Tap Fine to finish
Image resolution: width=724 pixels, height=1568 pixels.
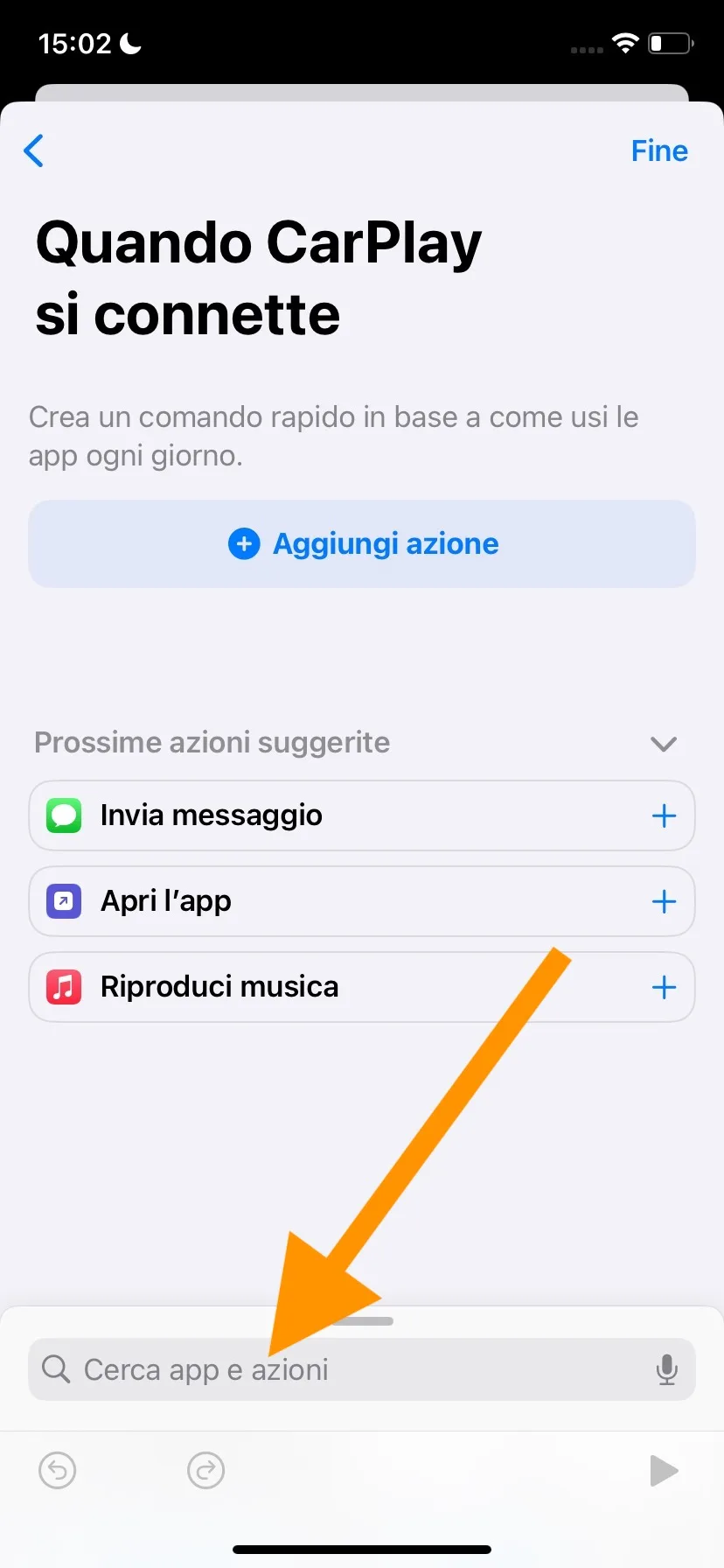click(658, 150)
